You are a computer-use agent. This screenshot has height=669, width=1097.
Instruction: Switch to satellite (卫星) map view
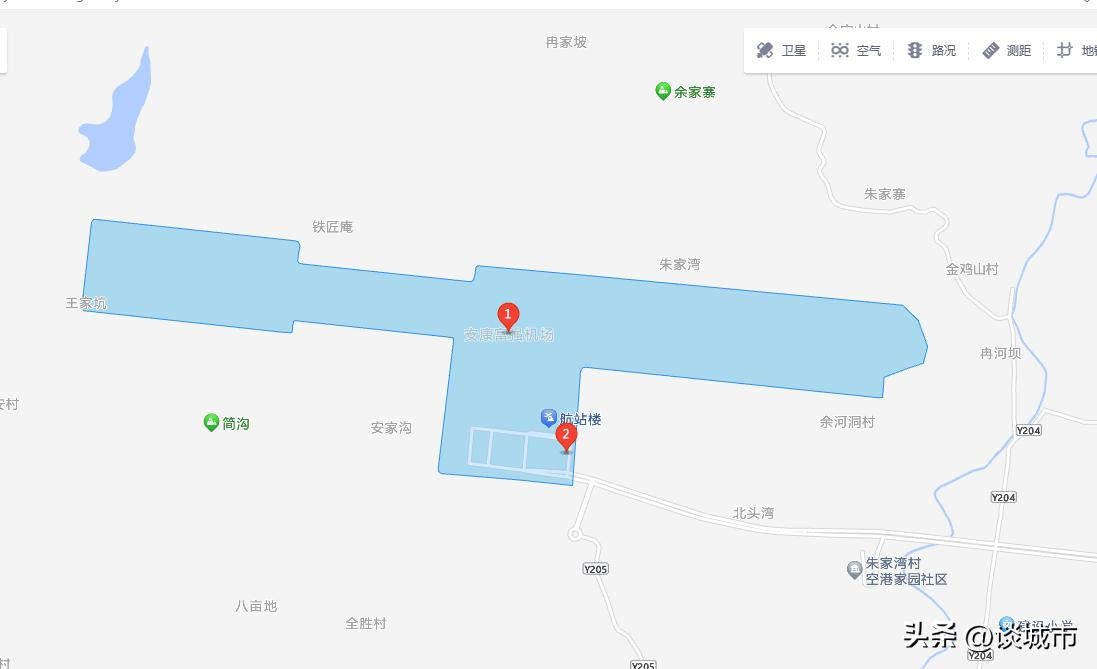pos(781,51)
